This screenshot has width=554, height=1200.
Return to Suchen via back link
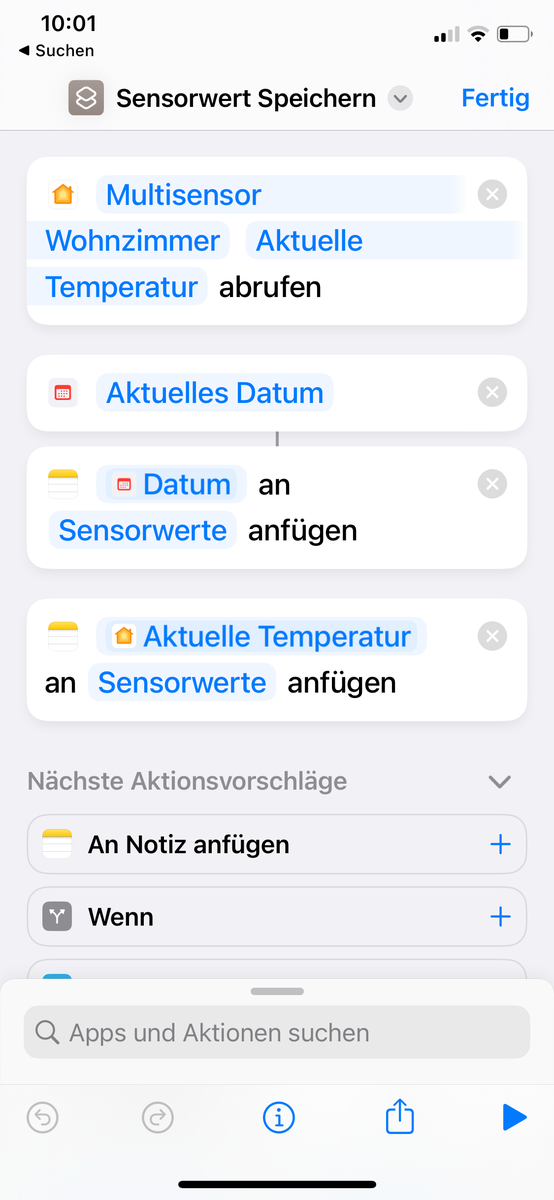tap(57, 50)
